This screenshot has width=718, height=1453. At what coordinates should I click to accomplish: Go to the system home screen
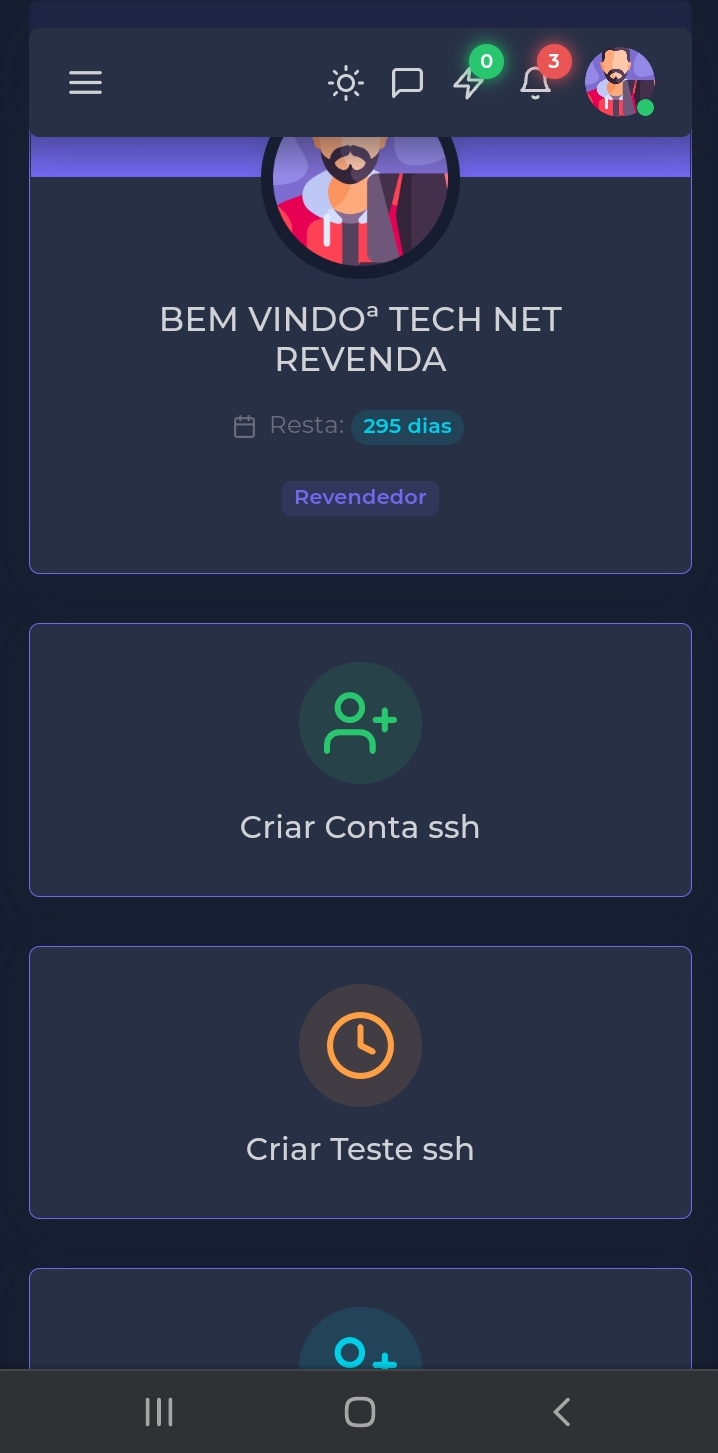[x=360, y=1412]
